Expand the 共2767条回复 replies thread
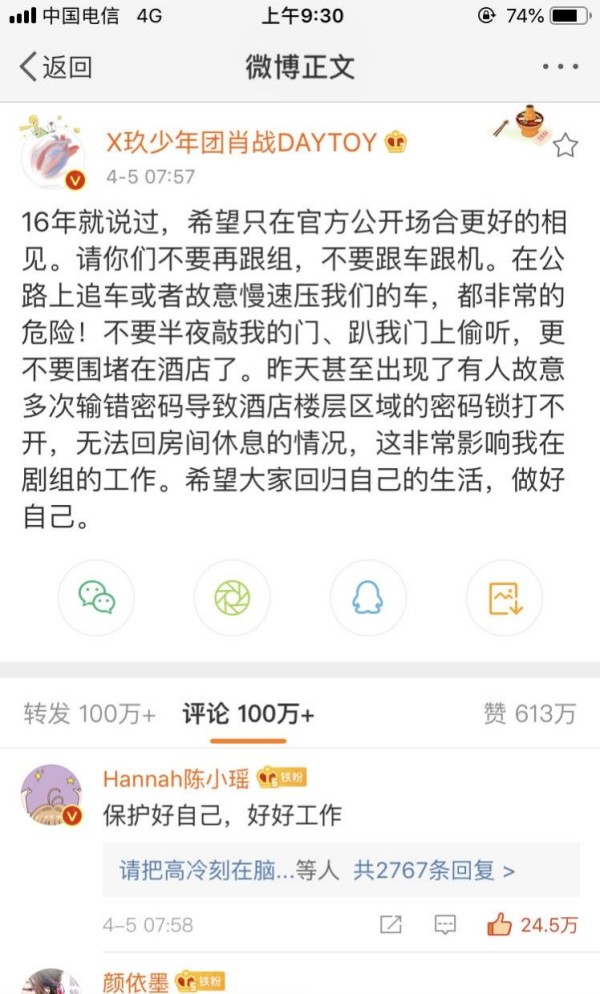 point(434,870)
